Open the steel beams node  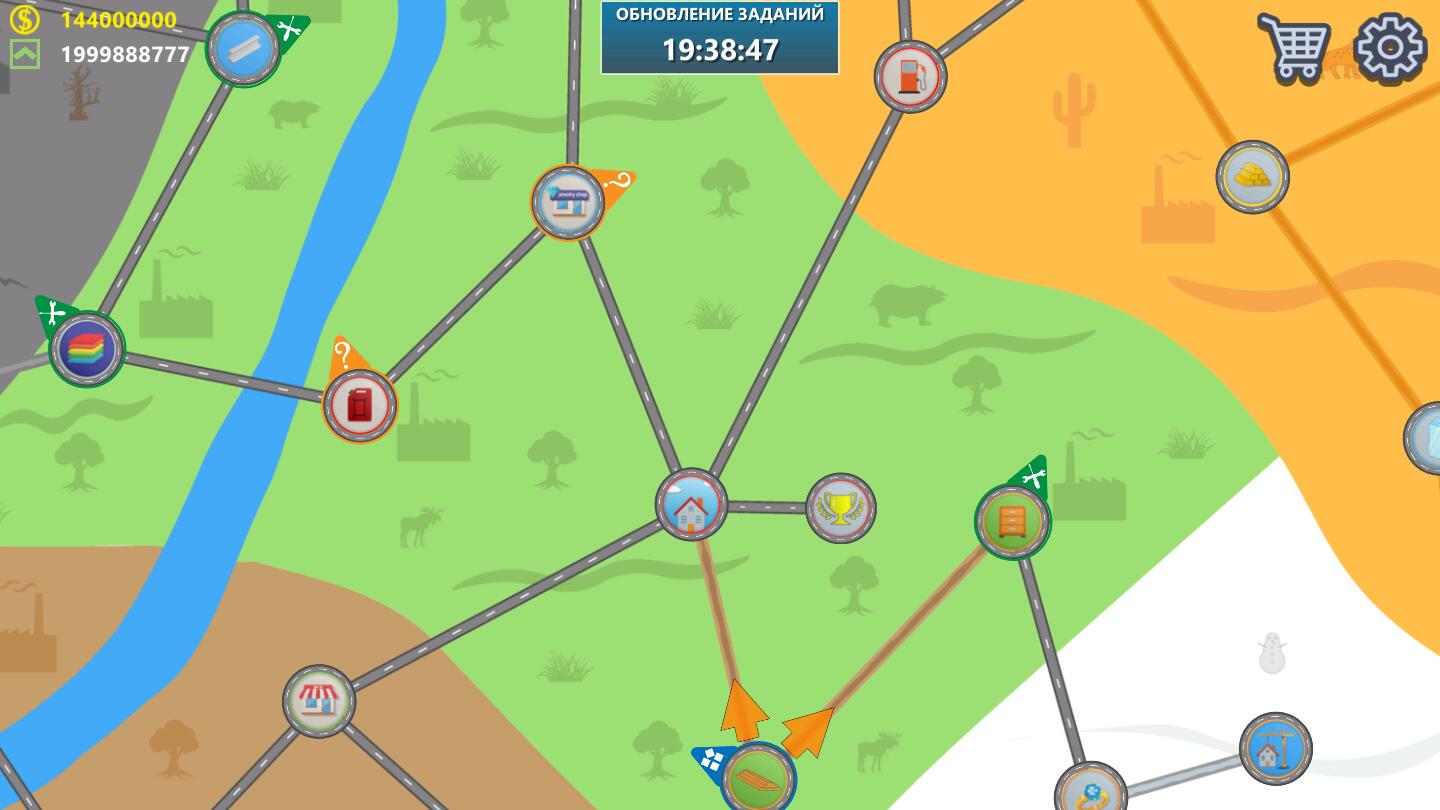pyautogui.click(x=243, y=47)
